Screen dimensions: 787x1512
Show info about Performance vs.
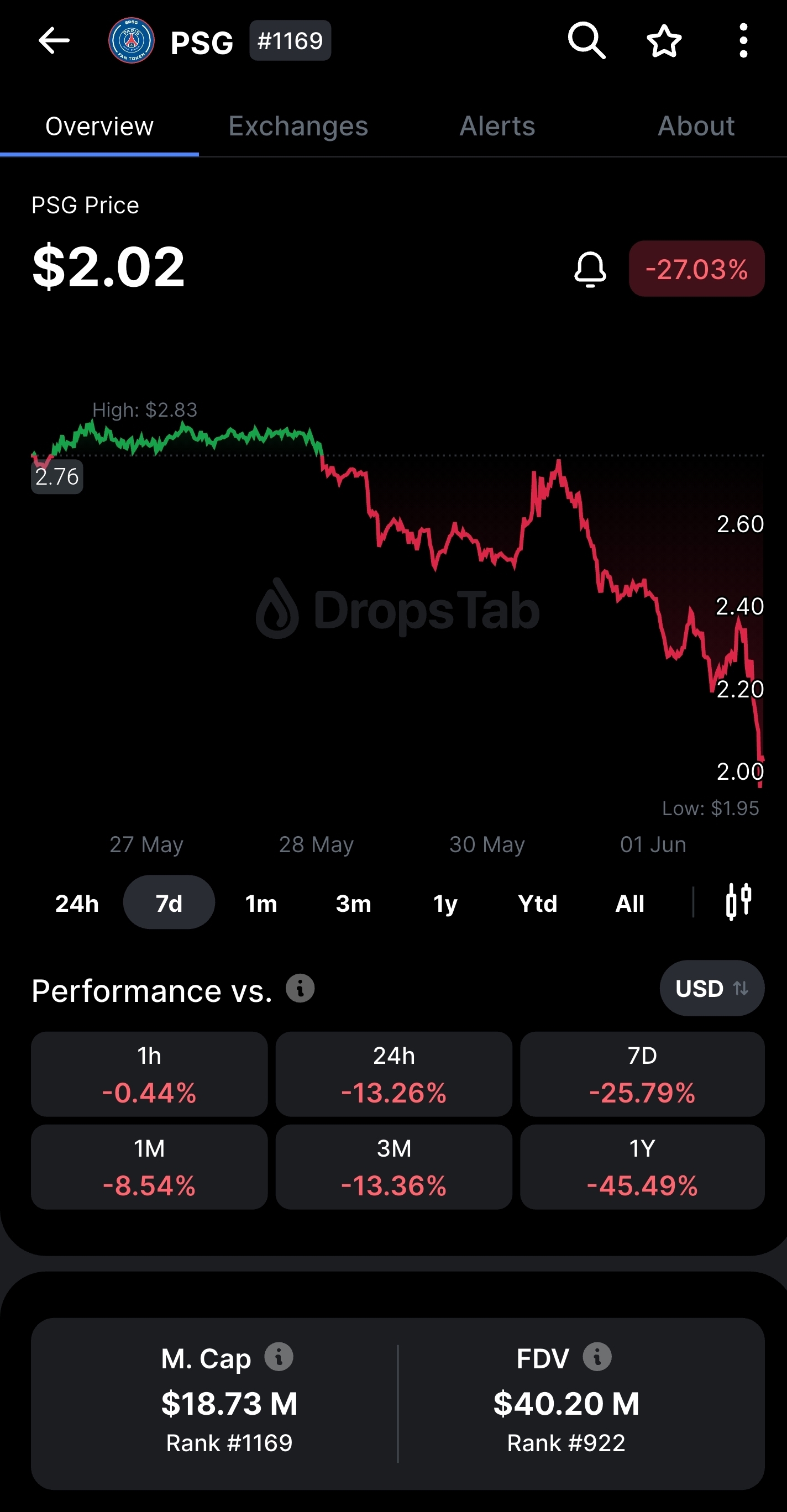(x=300, y=989)
